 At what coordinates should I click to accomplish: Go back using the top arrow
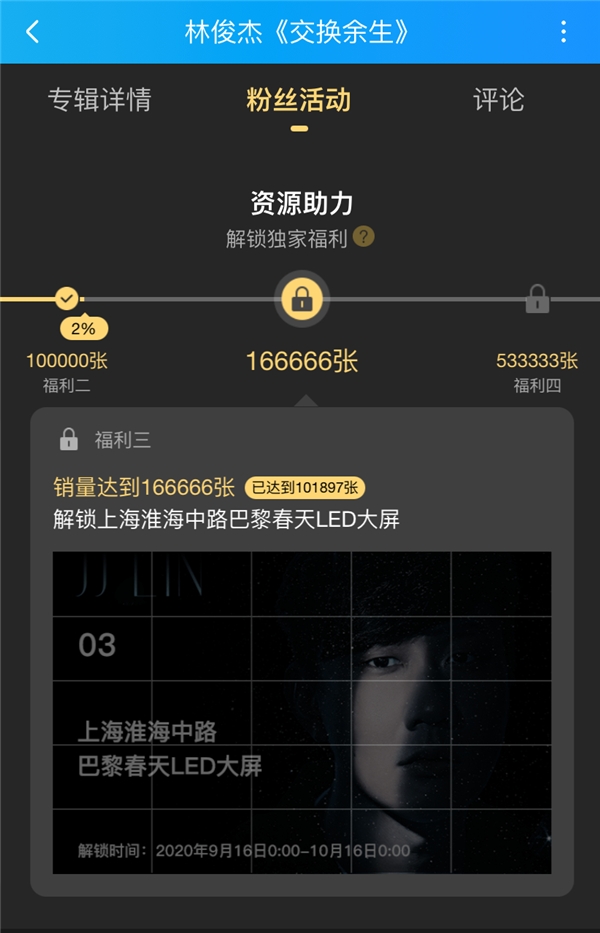(x=32, y=32)
